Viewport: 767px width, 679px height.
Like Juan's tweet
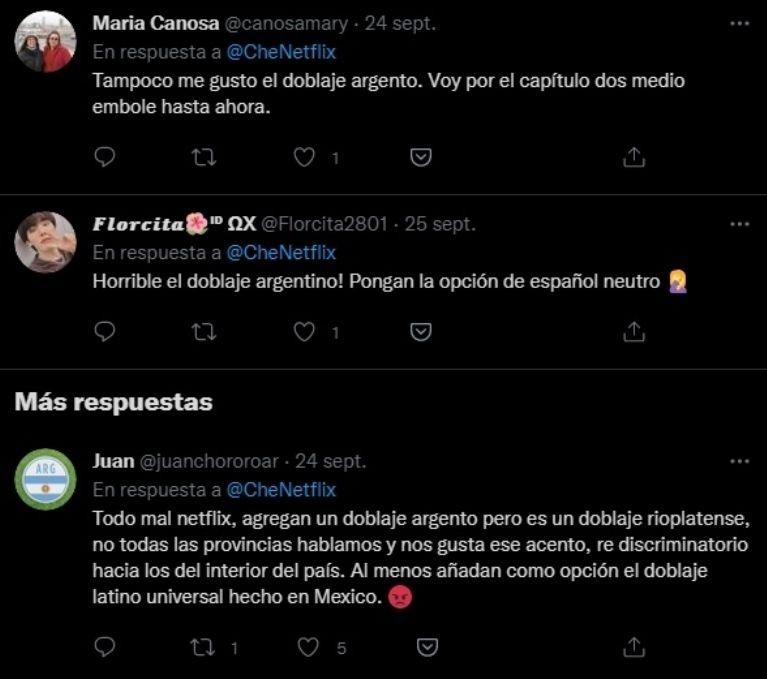[310, 647]
